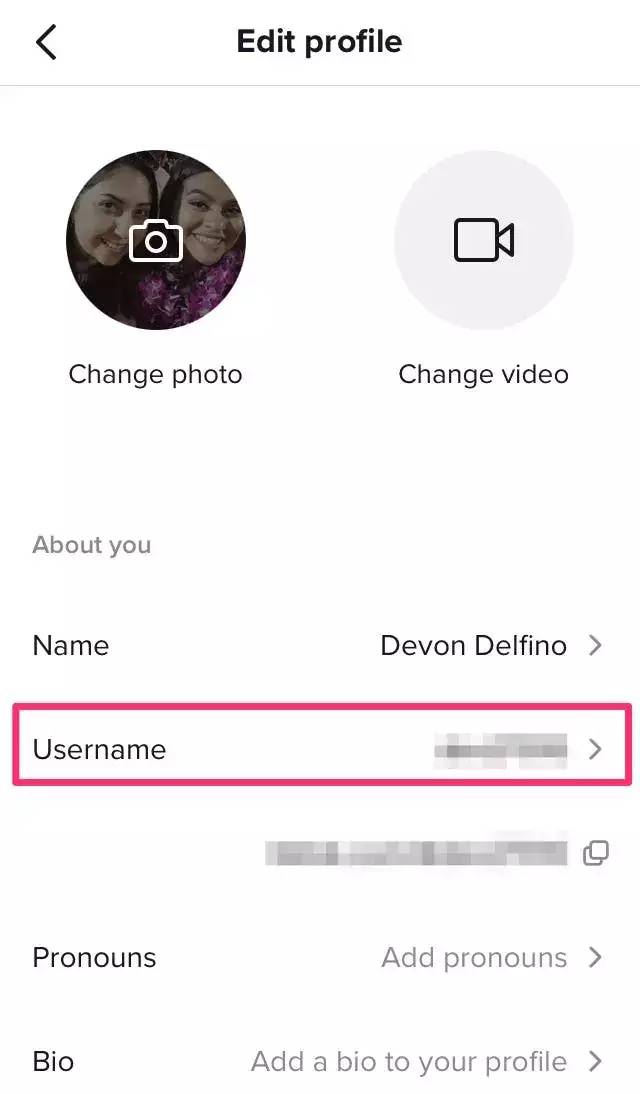Image resolution: width=640 pixels, height=1094 pixels.
Task: Change the profile video
Action: (x=483, y=241)
